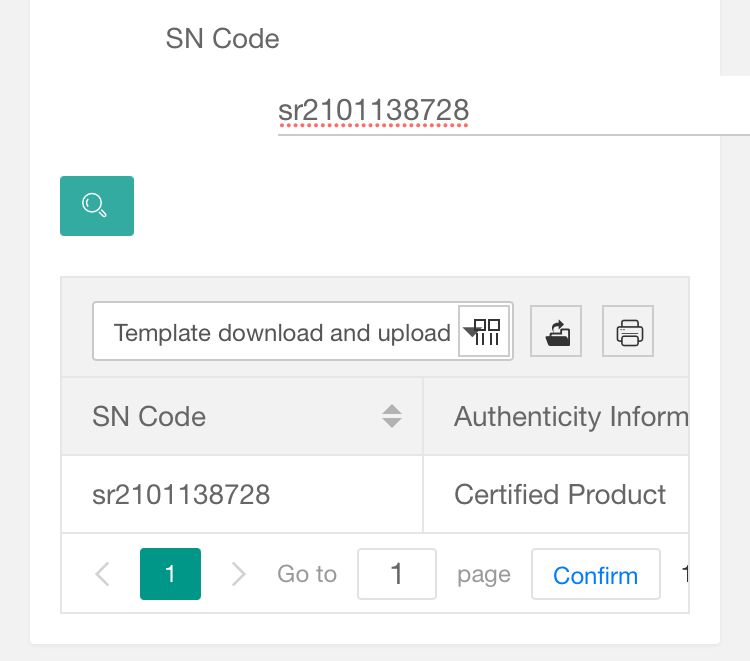The width and height of the screenshot is (750, 661).
Task: Go to the previous page arrow
Action: click(103, 573)
